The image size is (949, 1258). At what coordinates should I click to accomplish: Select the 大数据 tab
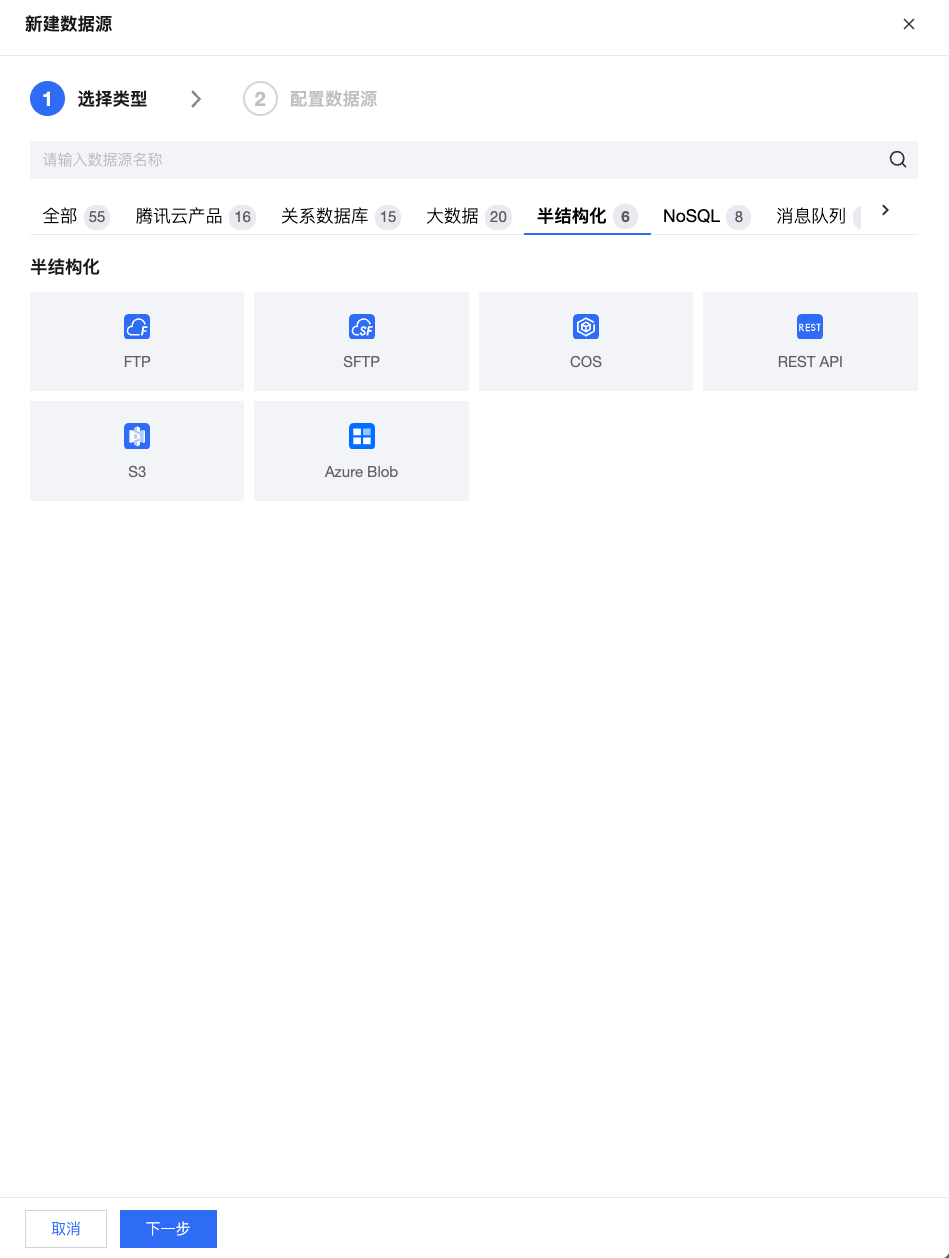point(467,216)
